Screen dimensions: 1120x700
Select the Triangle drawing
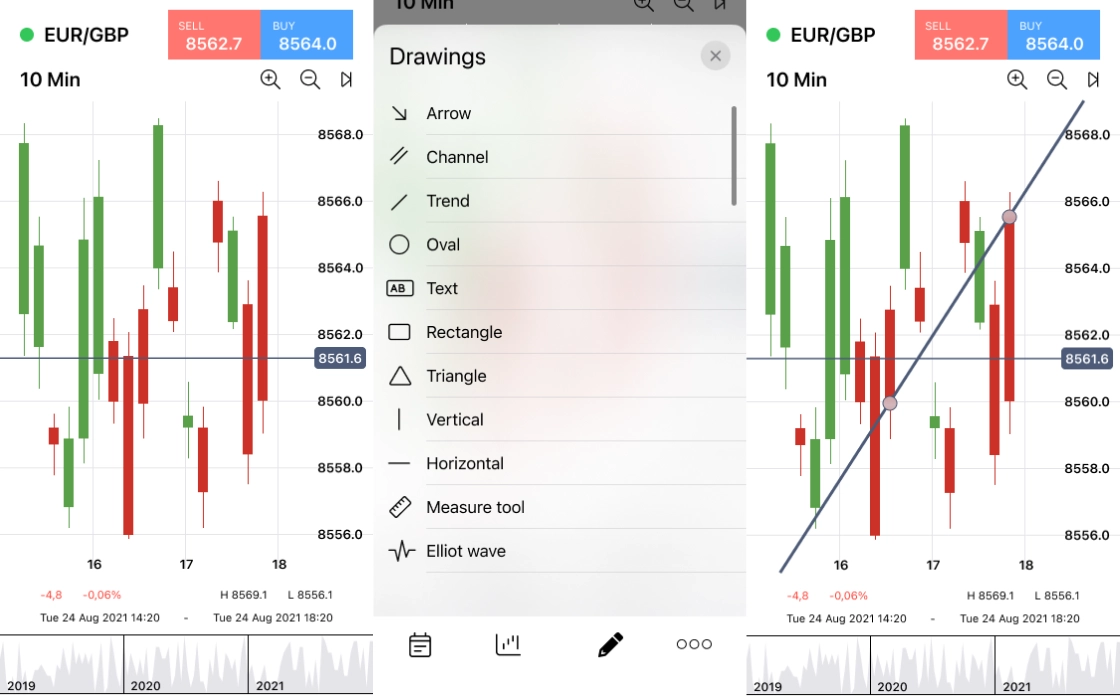[x=455, y=376]
